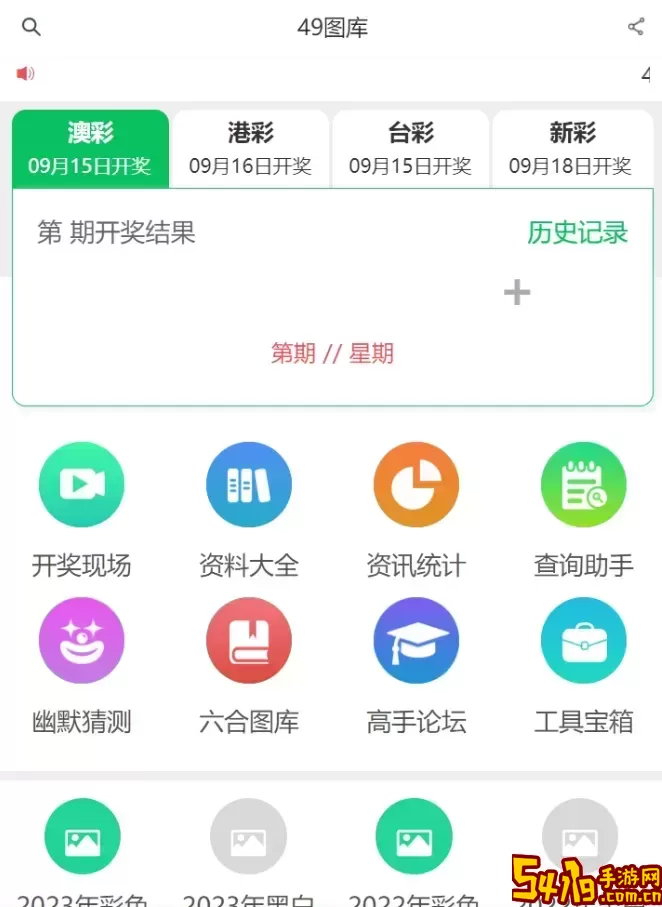This screenshot has width=662, height=907.
Task: Open the 2022年彩色 gallery tile
Action: point(414,838)
